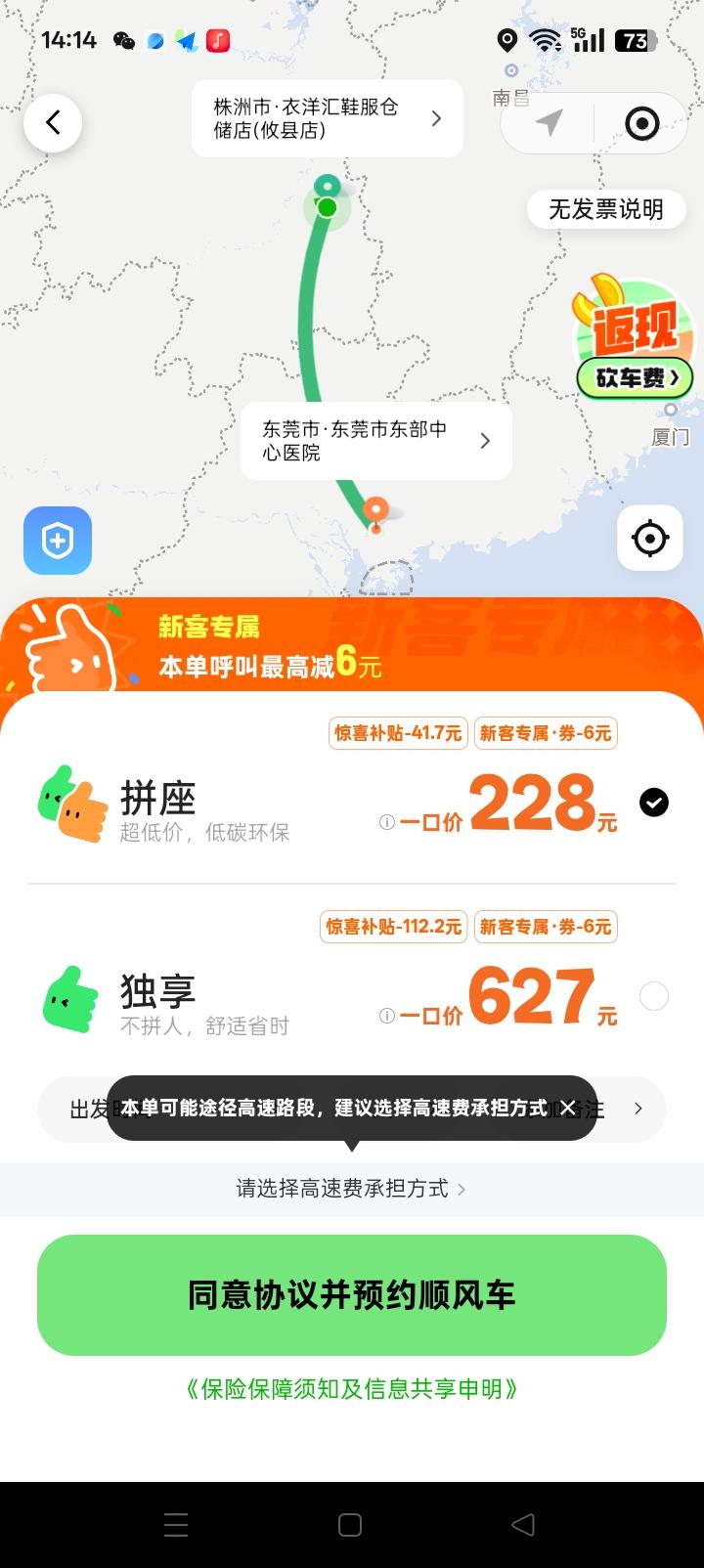Deselect the 拼座 carpool option checkmark
Viewport: 704px width, 1568px height.
coord(653,802)
